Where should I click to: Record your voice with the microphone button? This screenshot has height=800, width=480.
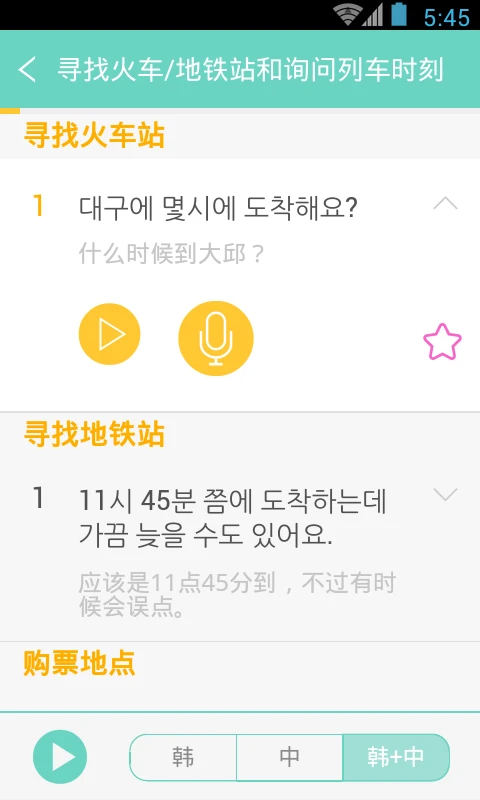216,338
